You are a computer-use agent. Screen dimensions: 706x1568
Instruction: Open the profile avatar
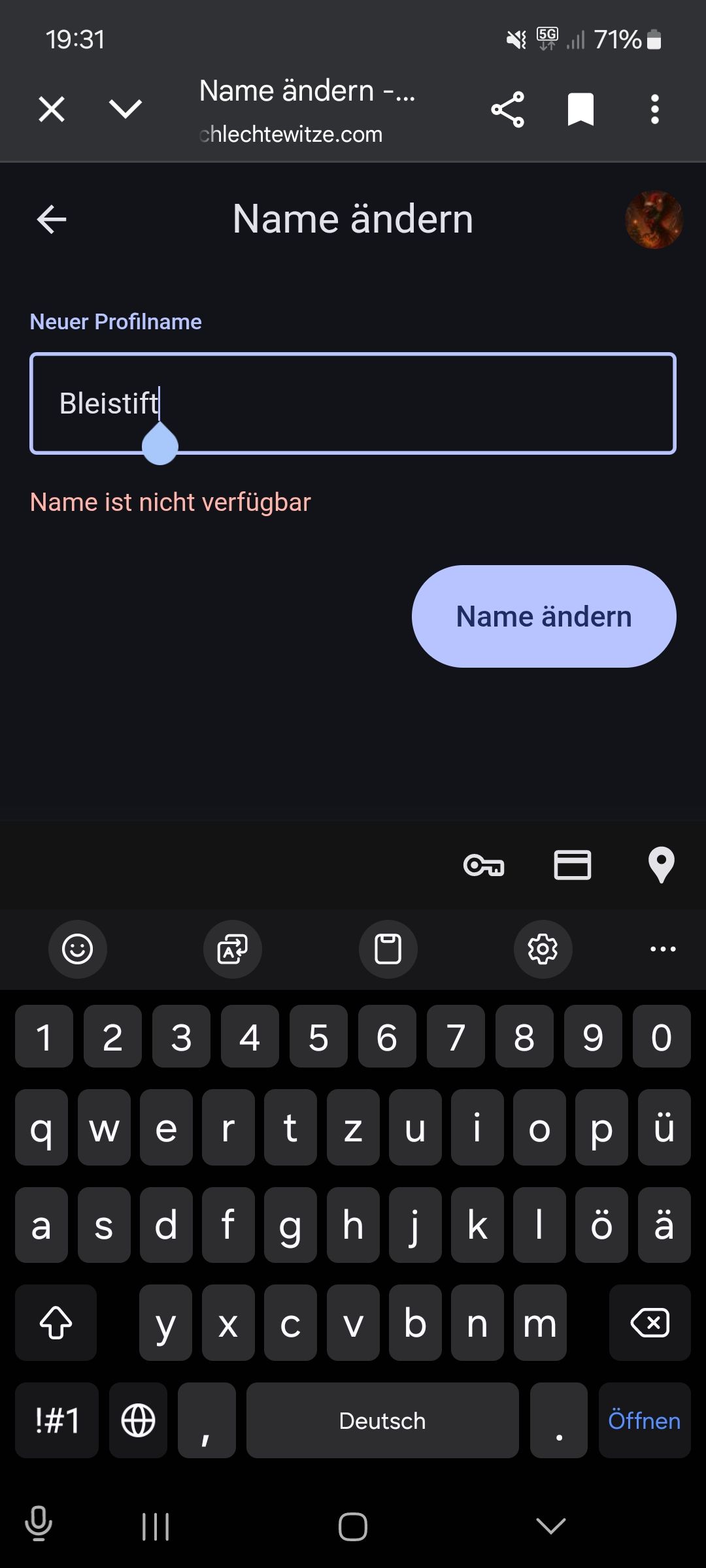(x=654, y=220)
